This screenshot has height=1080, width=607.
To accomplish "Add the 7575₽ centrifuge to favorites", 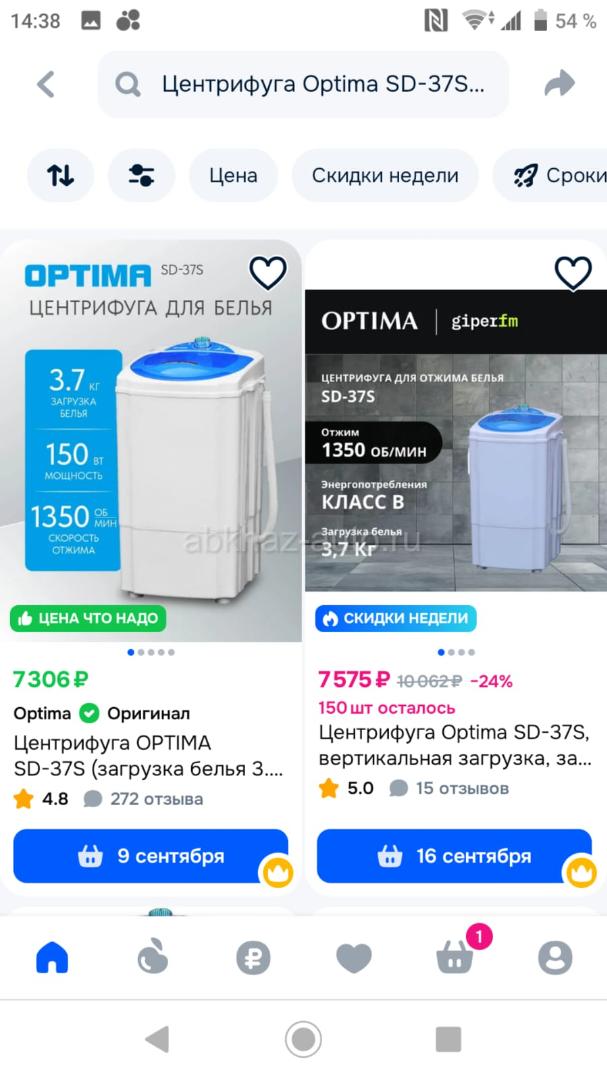I will [x=573, y=272].
